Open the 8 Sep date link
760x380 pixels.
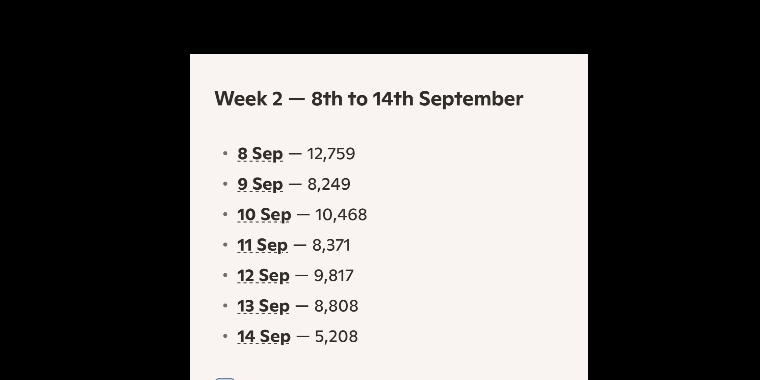click(260, 154)
